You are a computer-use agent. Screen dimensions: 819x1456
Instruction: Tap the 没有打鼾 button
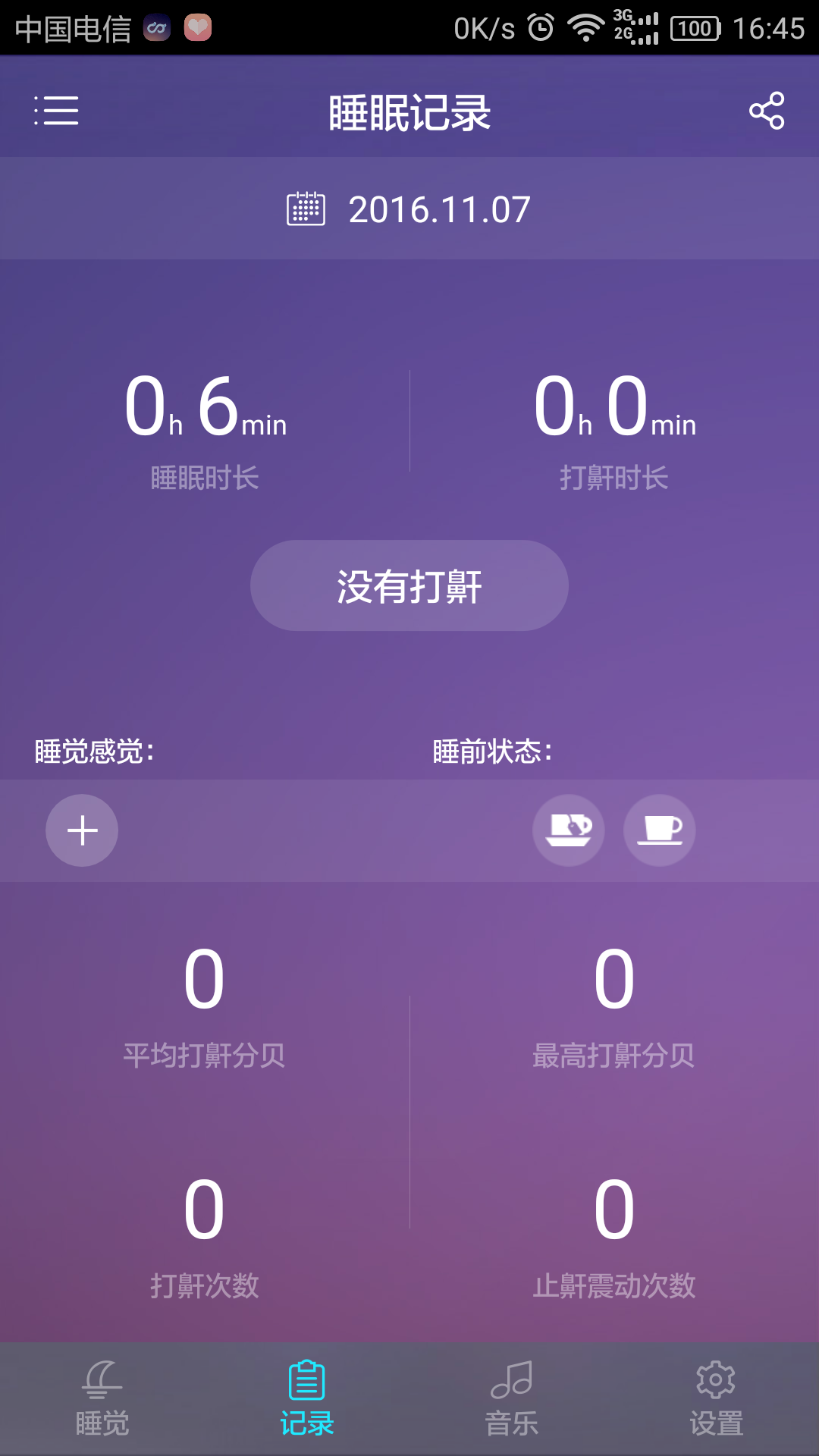(409, 585)
